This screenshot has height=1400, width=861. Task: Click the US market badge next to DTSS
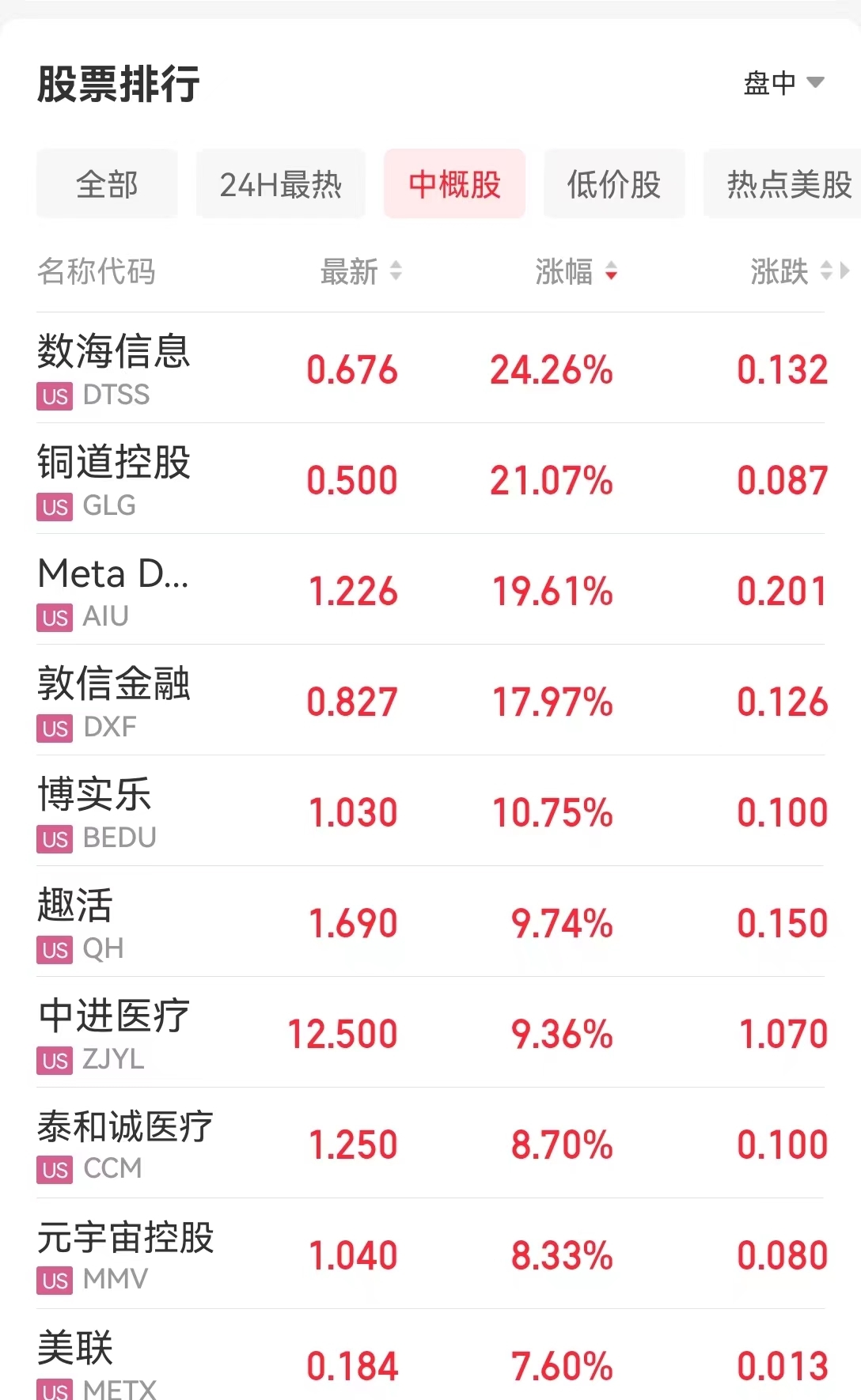coord(53,396)
